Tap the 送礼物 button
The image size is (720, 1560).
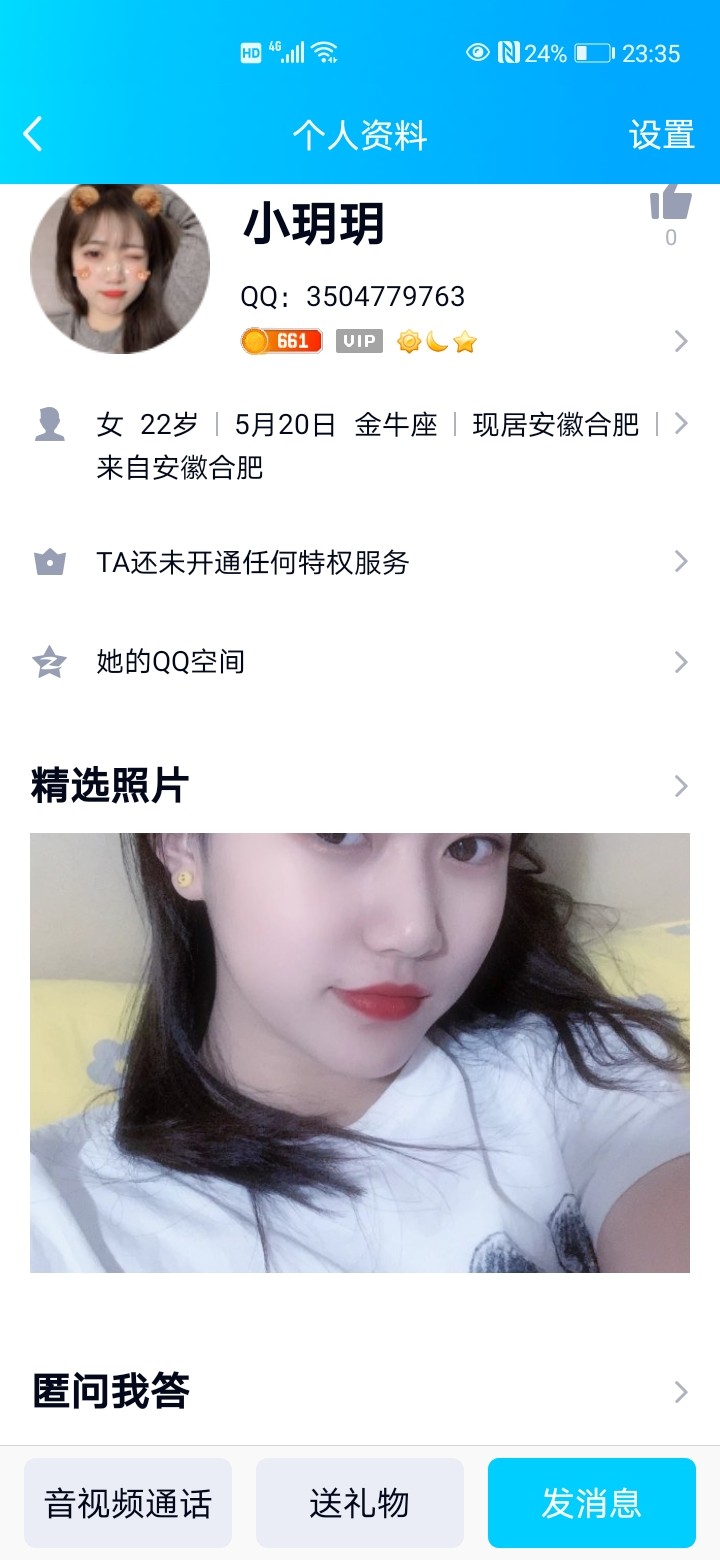tap(360, 1503)
